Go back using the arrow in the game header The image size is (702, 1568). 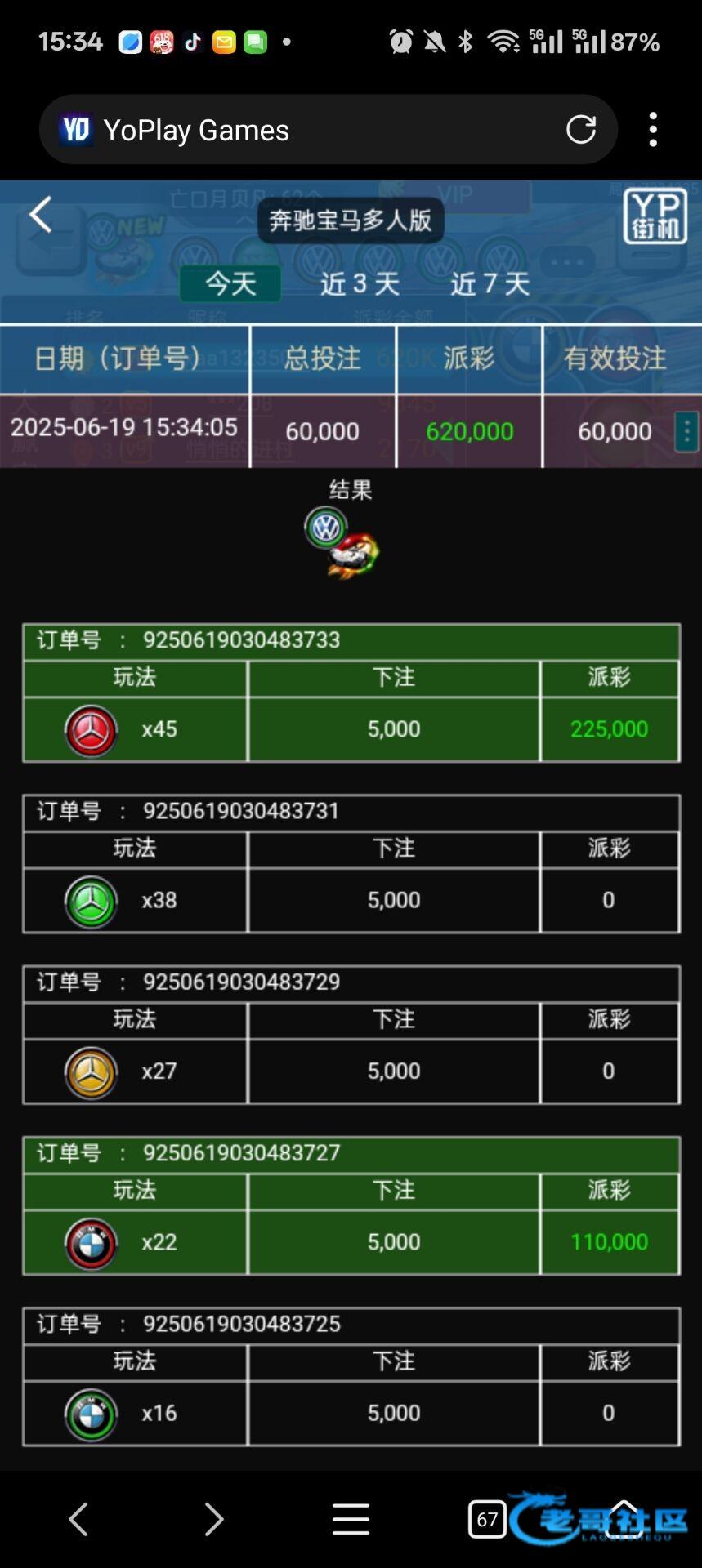(40, 216)
